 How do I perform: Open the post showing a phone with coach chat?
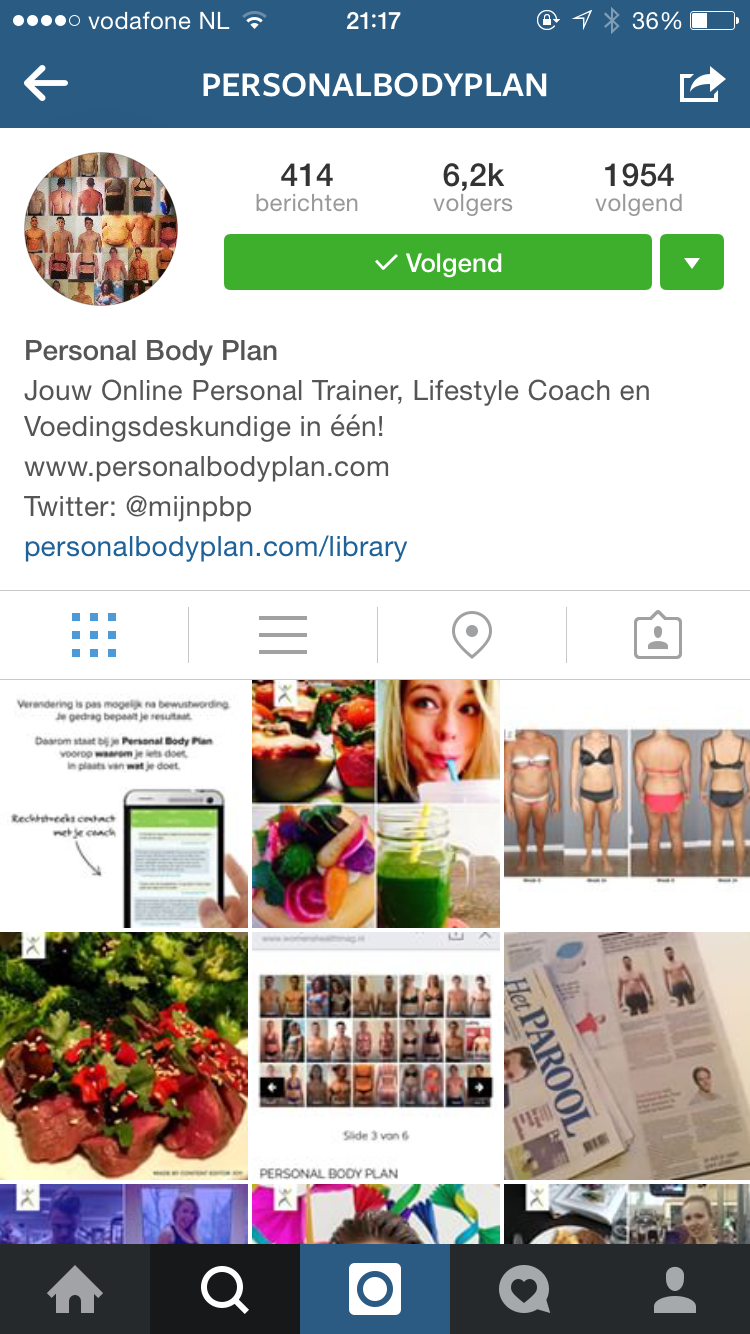124,804
